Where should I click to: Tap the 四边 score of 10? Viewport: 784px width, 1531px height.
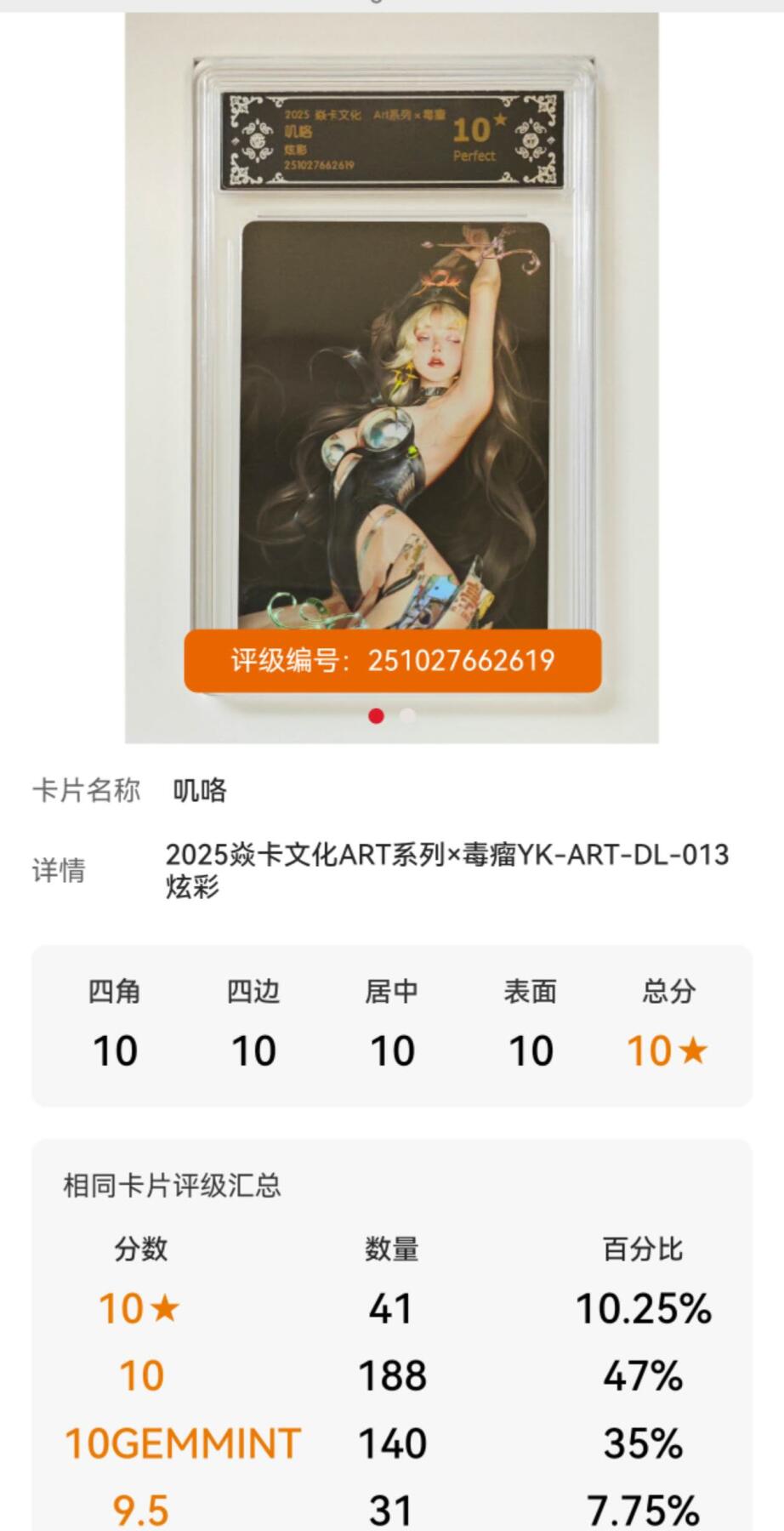(253, 1050)
